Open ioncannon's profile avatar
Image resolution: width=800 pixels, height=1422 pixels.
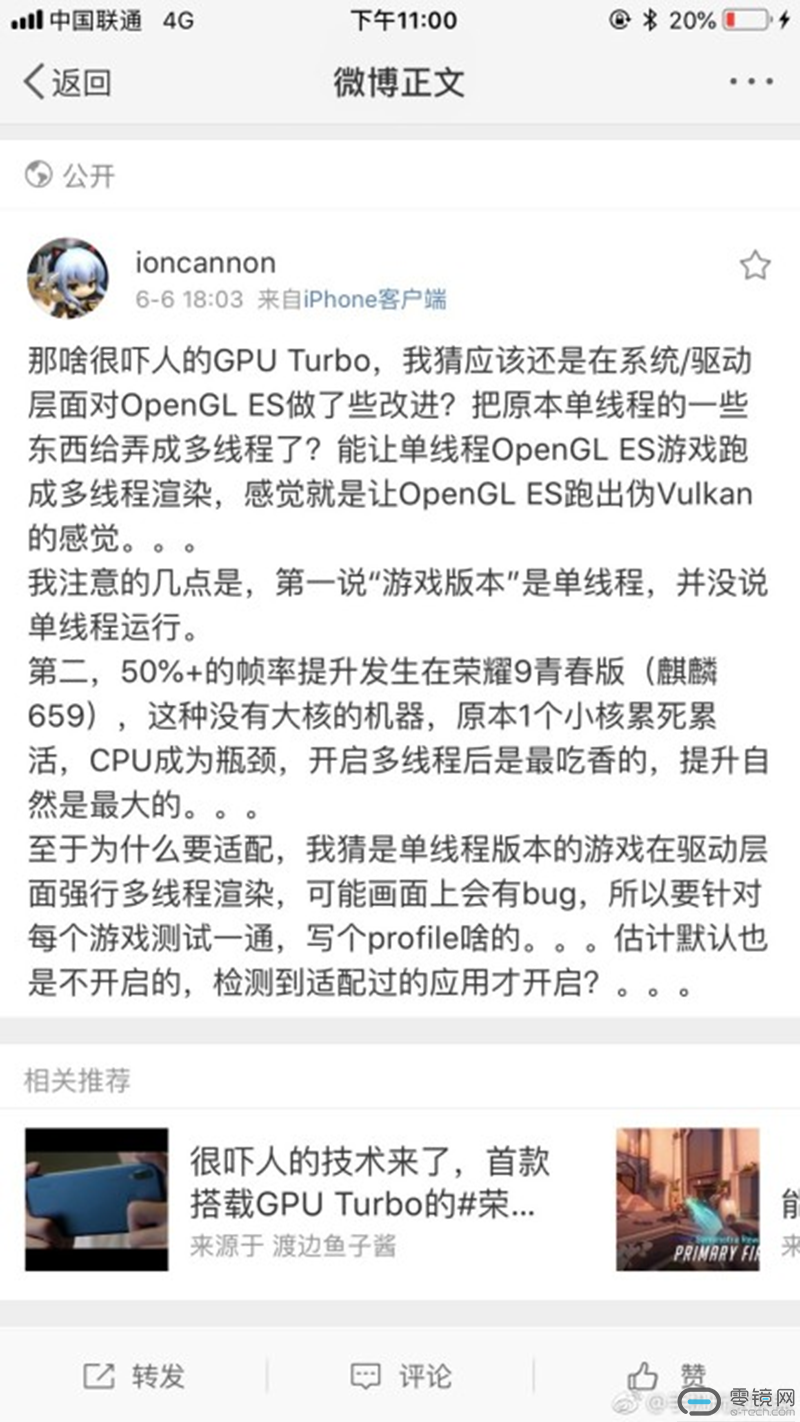click(68, 278)
